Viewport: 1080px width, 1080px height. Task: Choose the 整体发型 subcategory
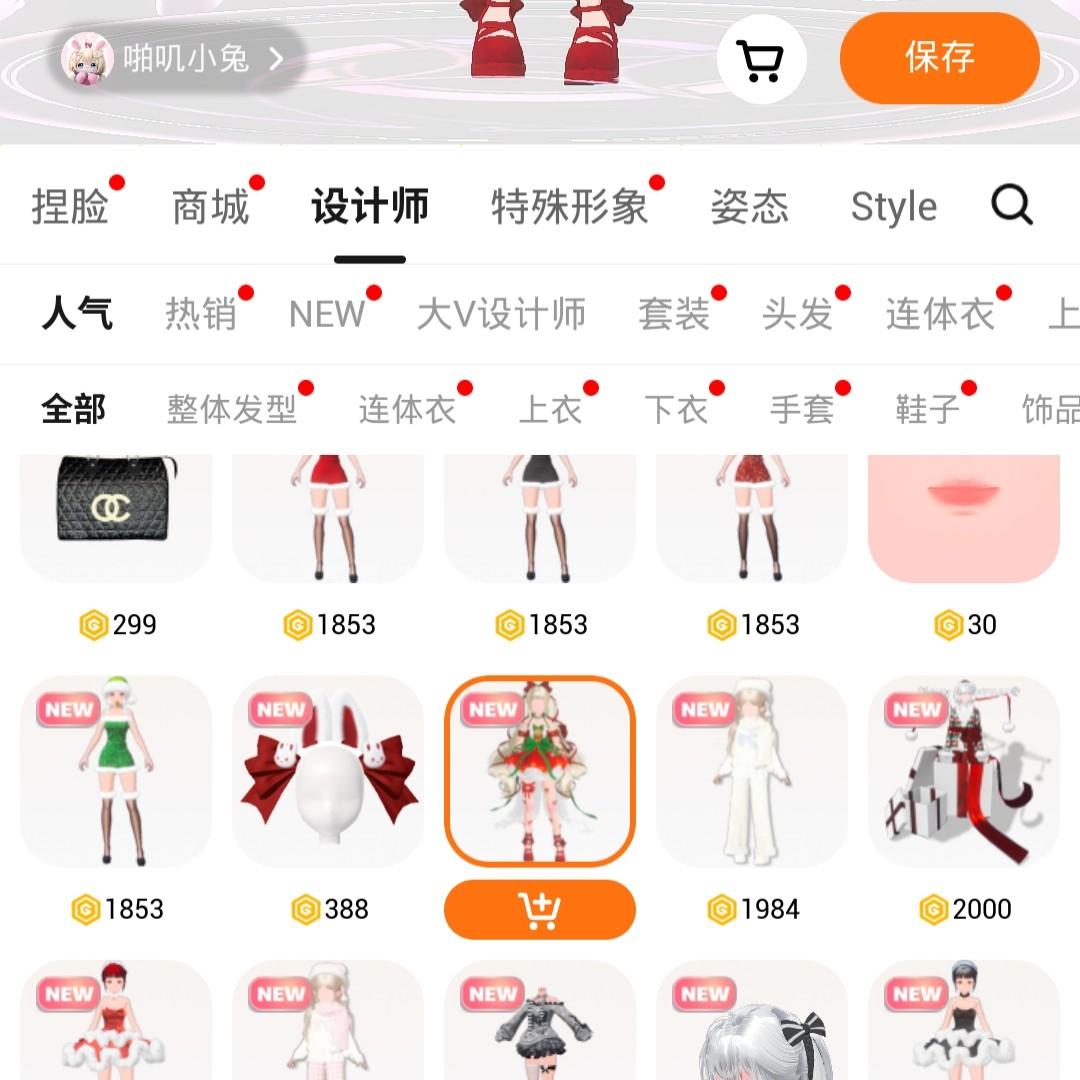[x=231, y=409]
